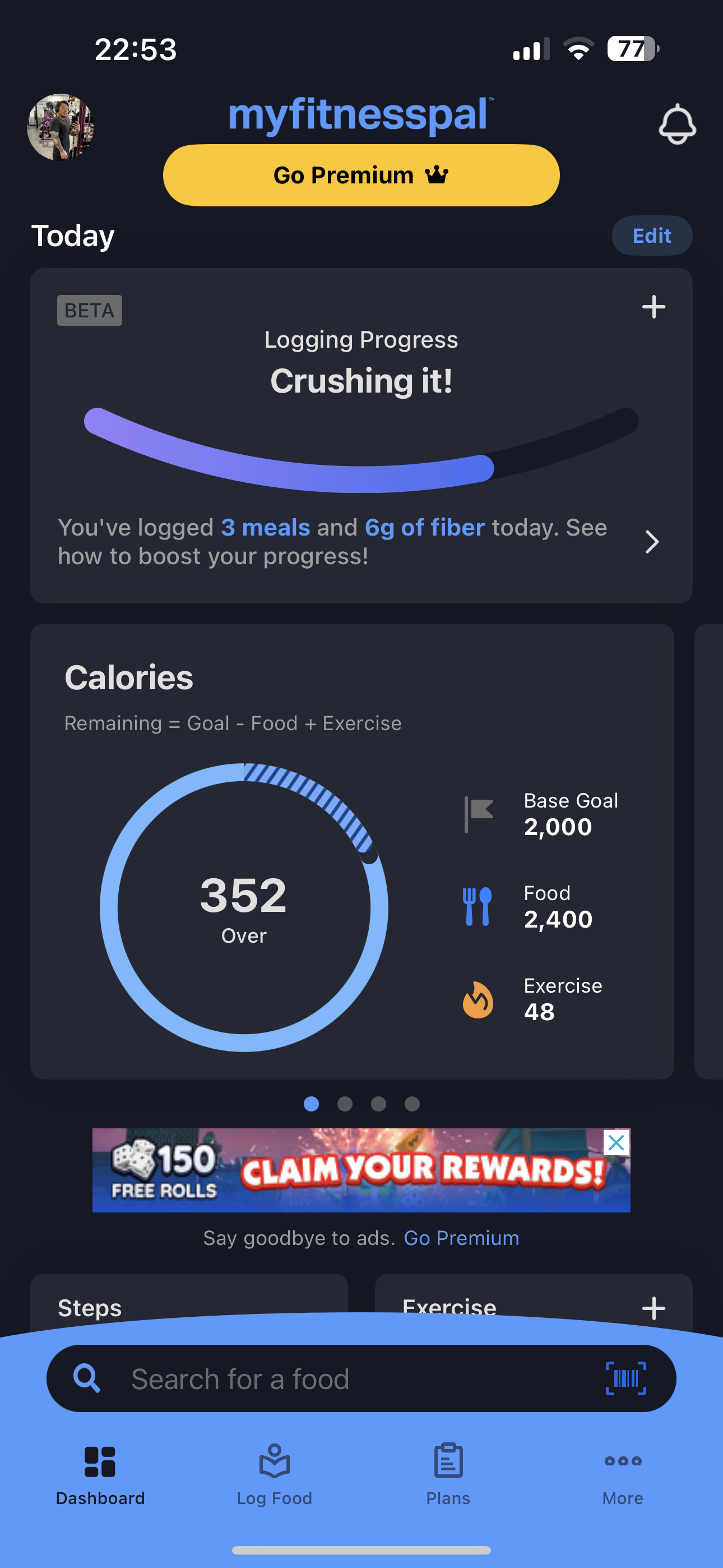Add an exercise with the plus icon
Screen dimensions: 723x1568
click(x=653, y=1307)
